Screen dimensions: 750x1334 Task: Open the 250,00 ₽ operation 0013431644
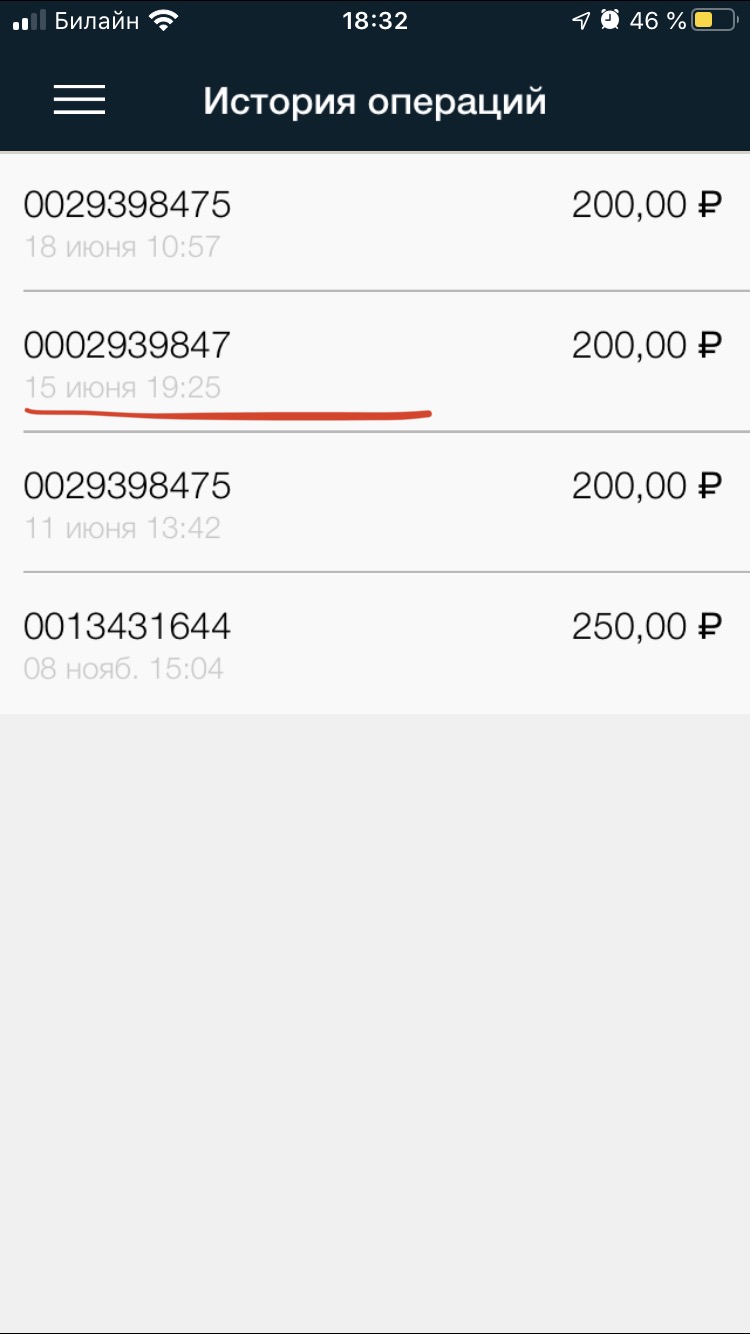coord(375,643)
